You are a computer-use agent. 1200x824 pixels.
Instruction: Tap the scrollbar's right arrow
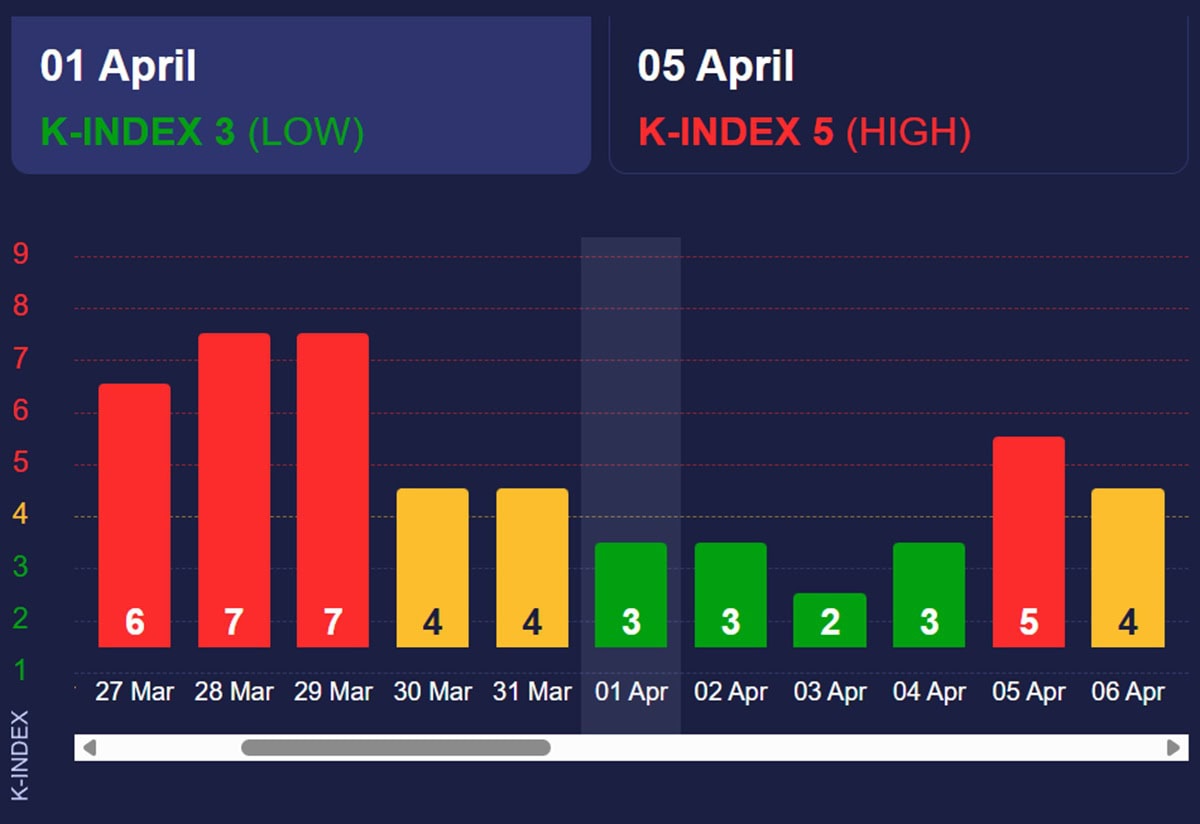click(1174, 747)
